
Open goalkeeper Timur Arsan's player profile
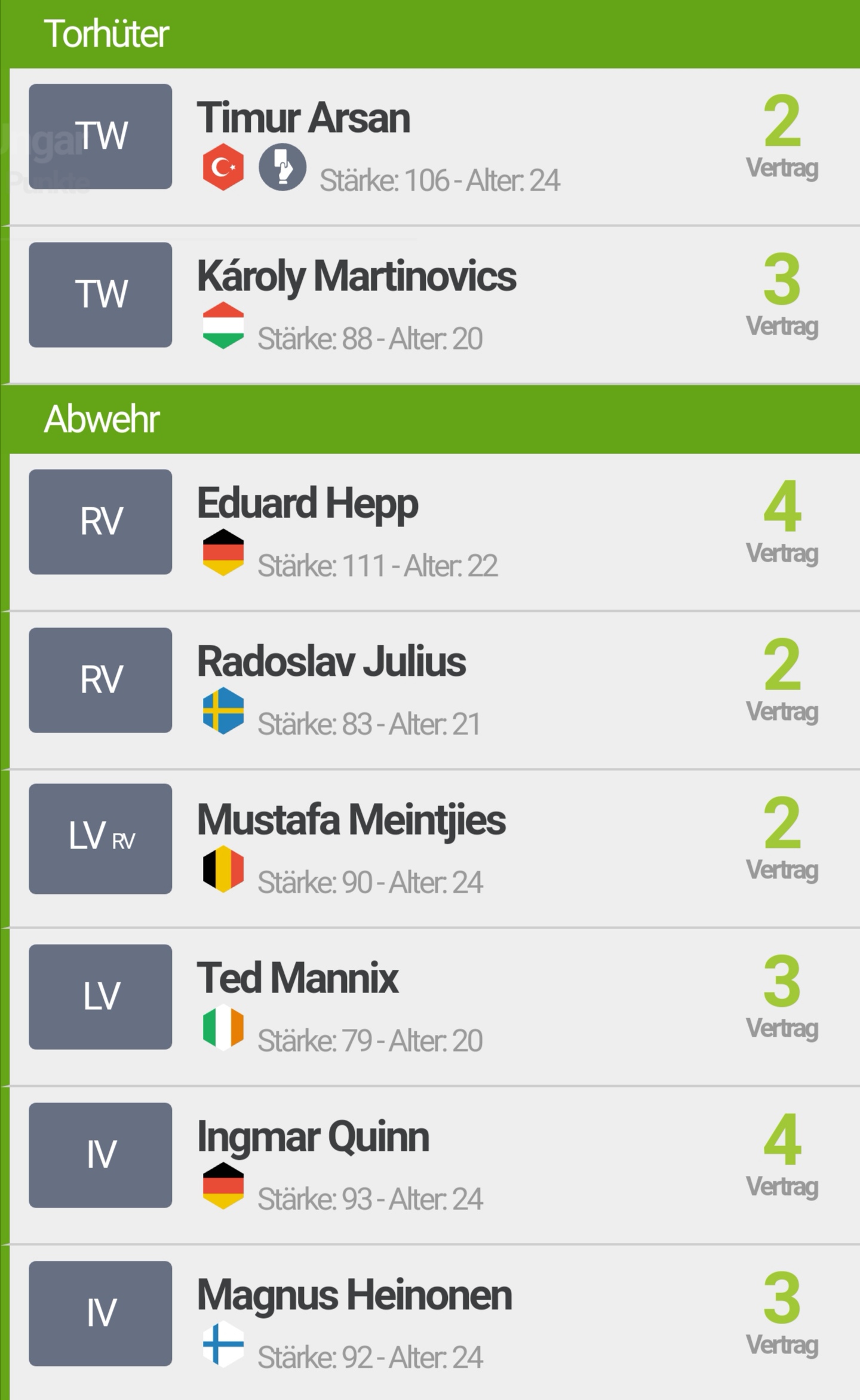pos(303,118)
